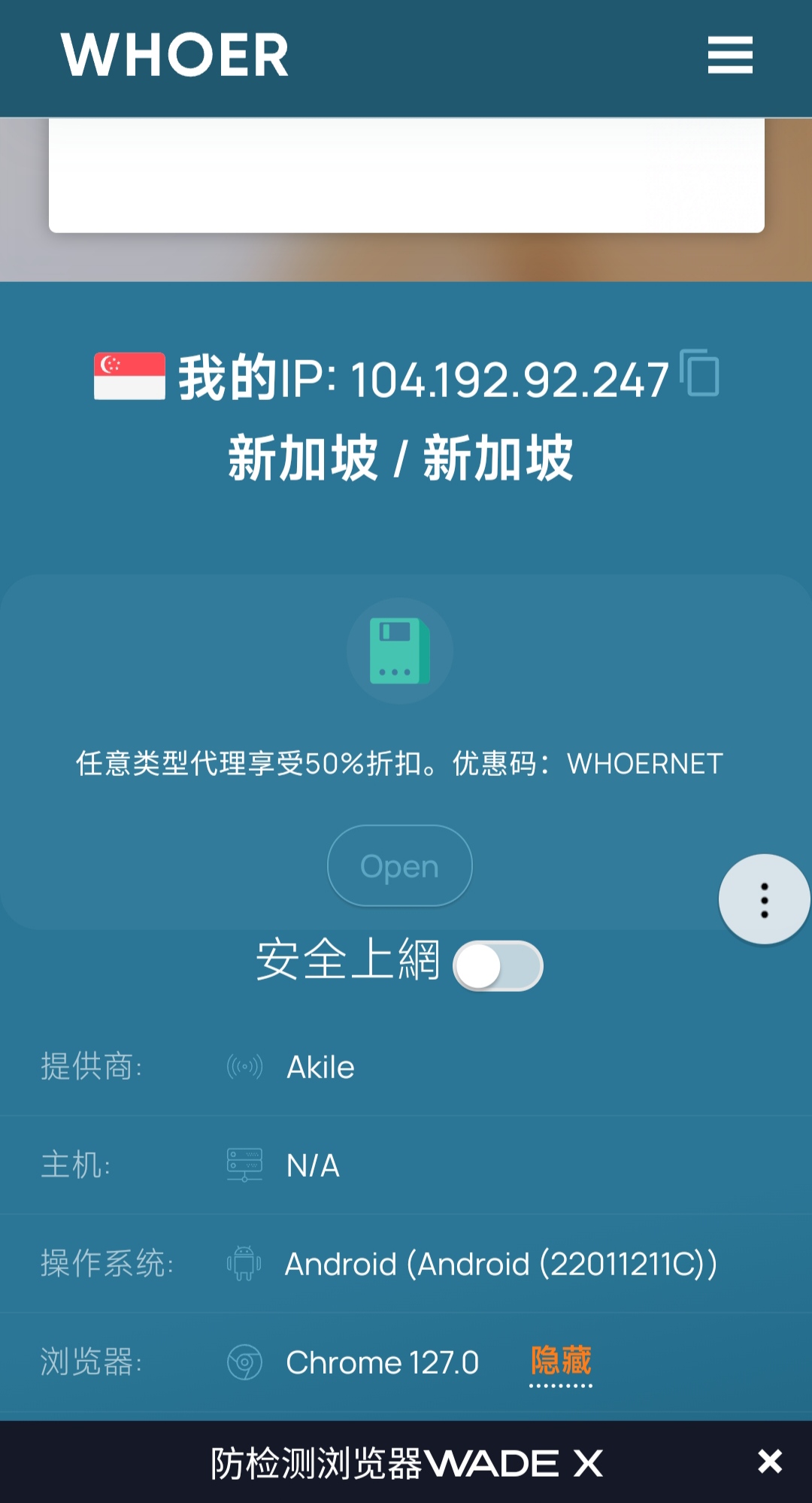Tap the 隐藏 link next to Chrome 127.0
This screenshot has height=1503, width=812.
pos(561,1361)
